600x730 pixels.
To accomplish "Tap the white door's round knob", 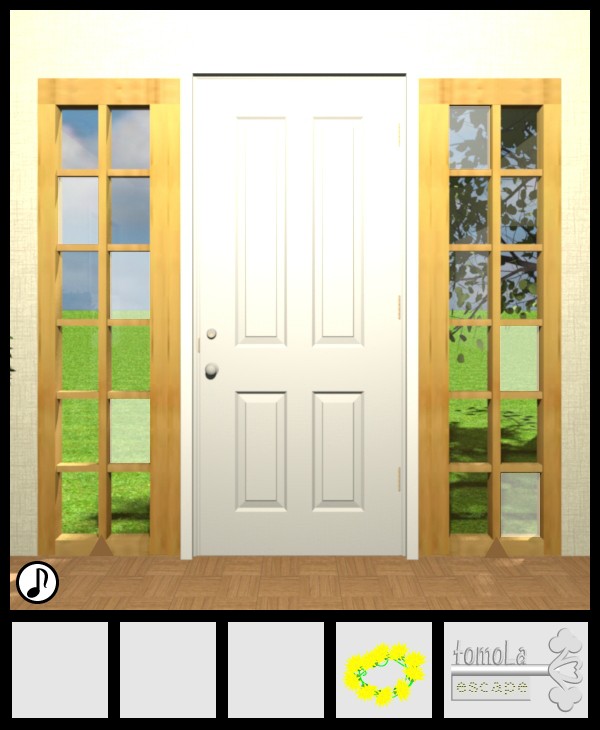I will click(x=212, y=371).
